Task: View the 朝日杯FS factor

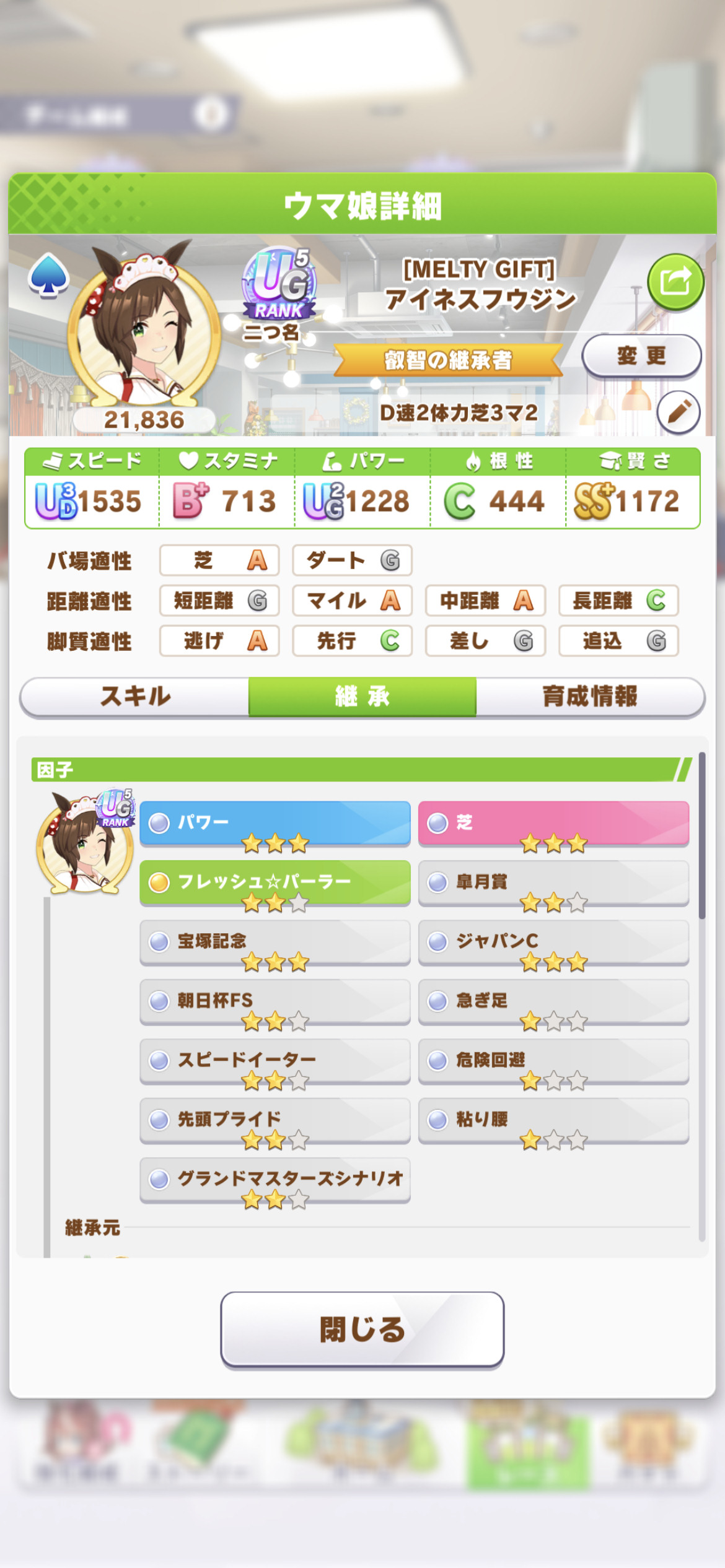Action: [275, 1002]
